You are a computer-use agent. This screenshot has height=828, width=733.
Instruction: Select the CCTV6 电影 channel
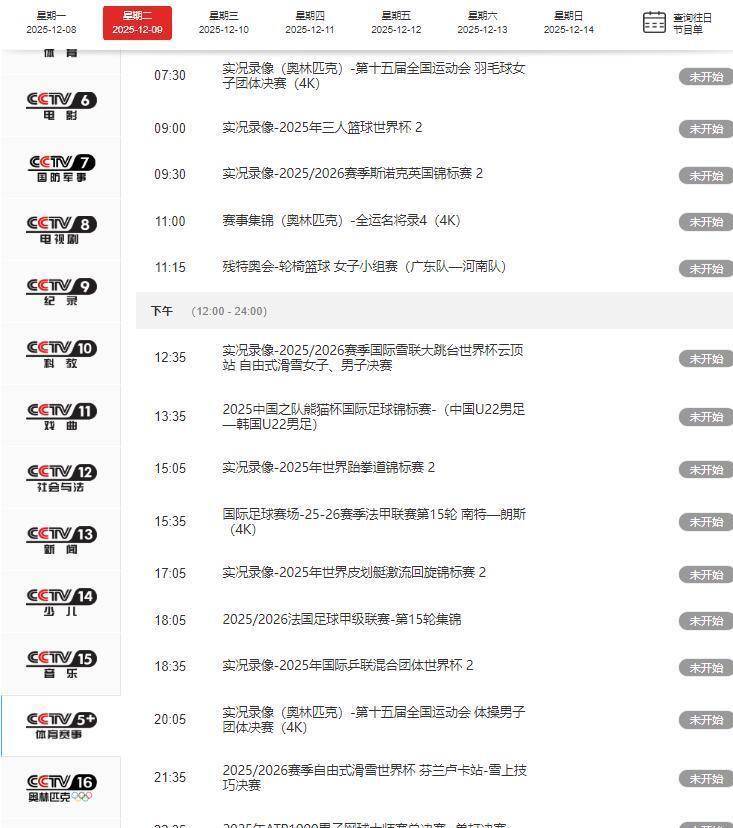click(x=61, y=106)
